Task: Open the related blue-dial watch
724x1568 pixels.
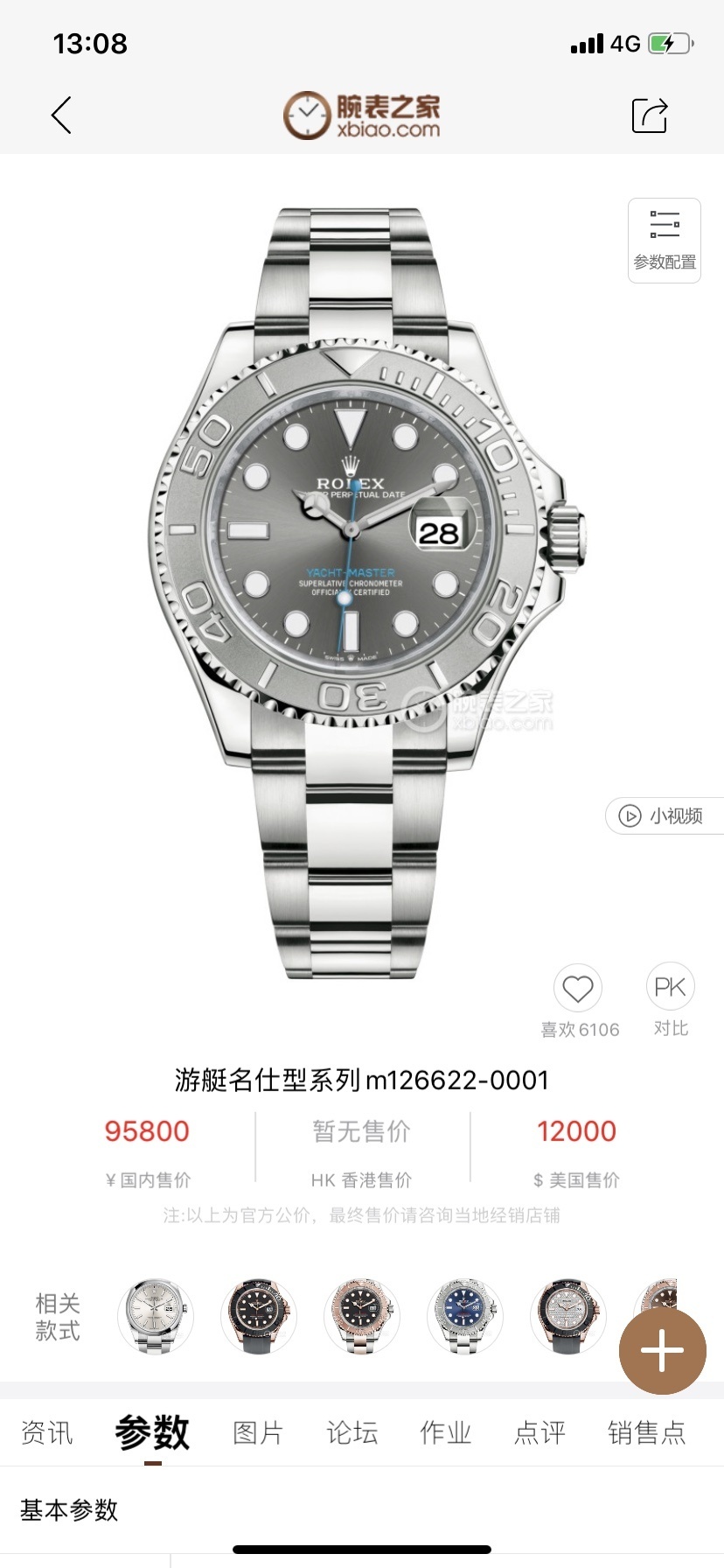Action: [x=464, y=1316]
